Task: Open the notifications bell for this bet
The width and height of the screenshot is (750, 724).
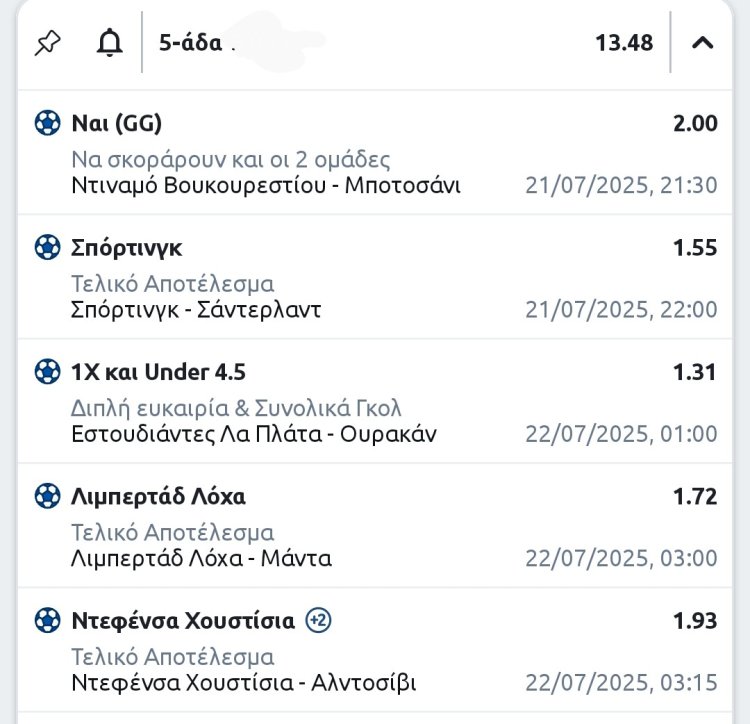Action: [110, 42]
